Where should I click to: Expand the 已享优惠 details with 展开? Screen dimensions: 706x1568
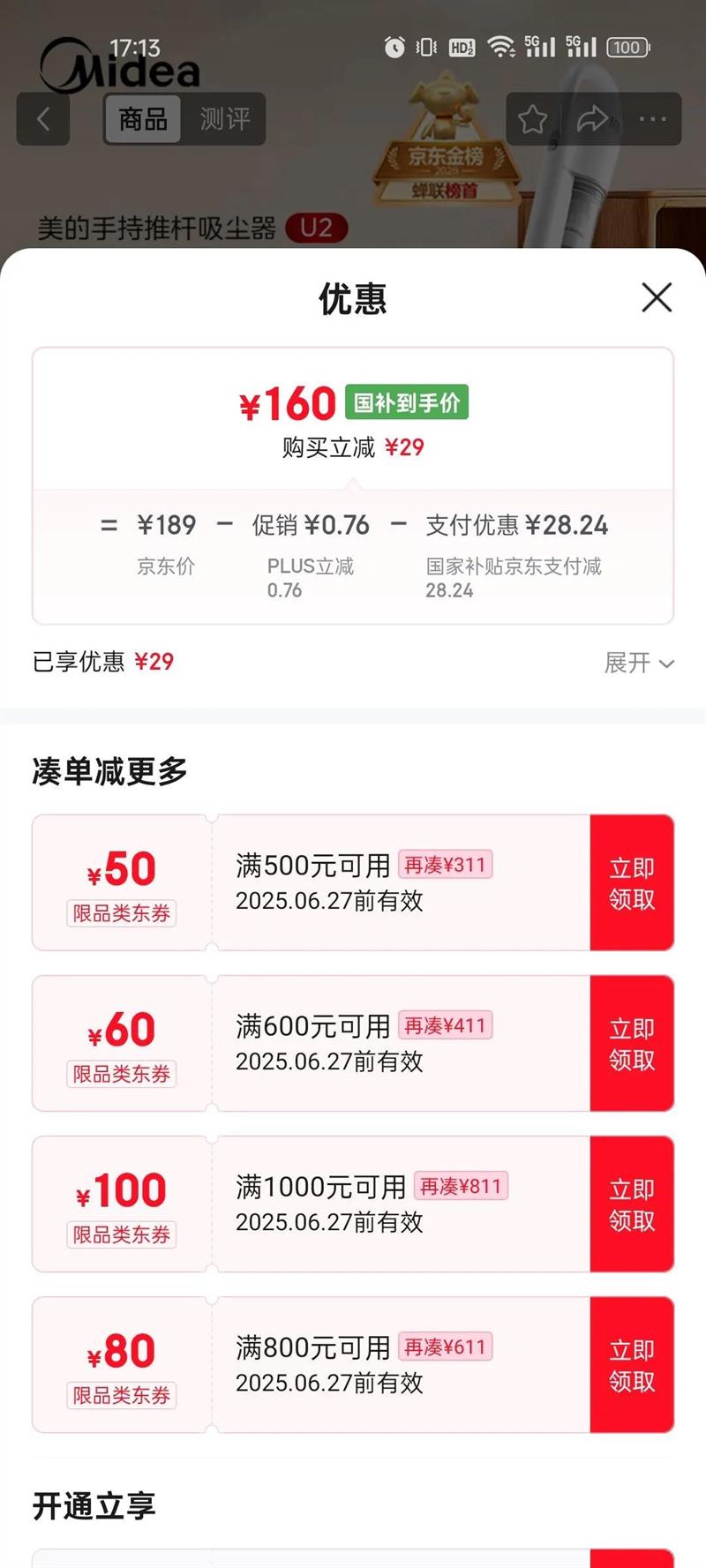click(640, 663)
